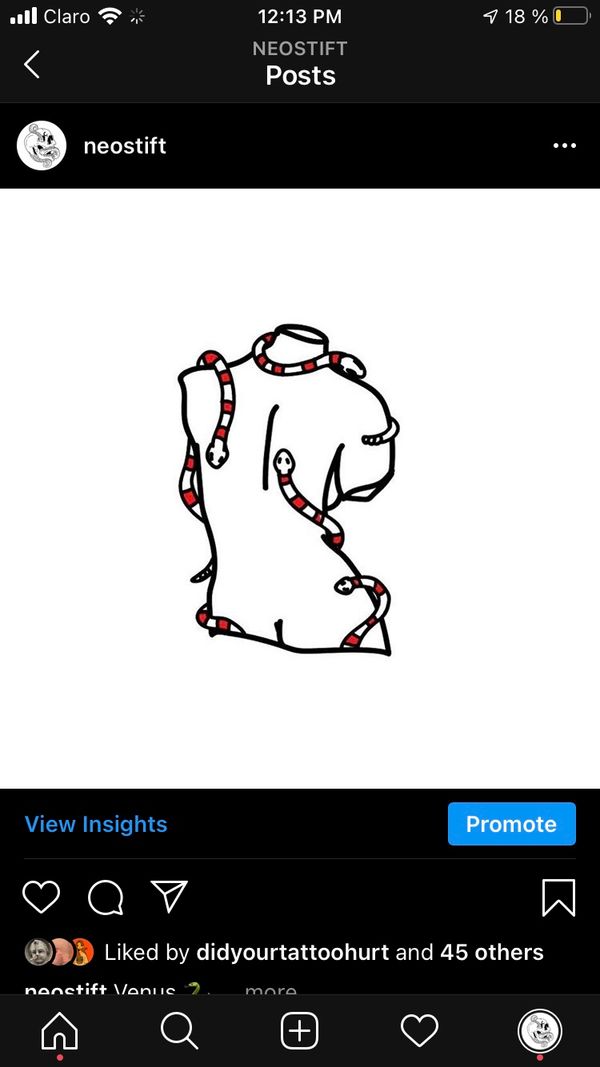Switch to the Home tab
The image size is (600, 1067).
60,1030
